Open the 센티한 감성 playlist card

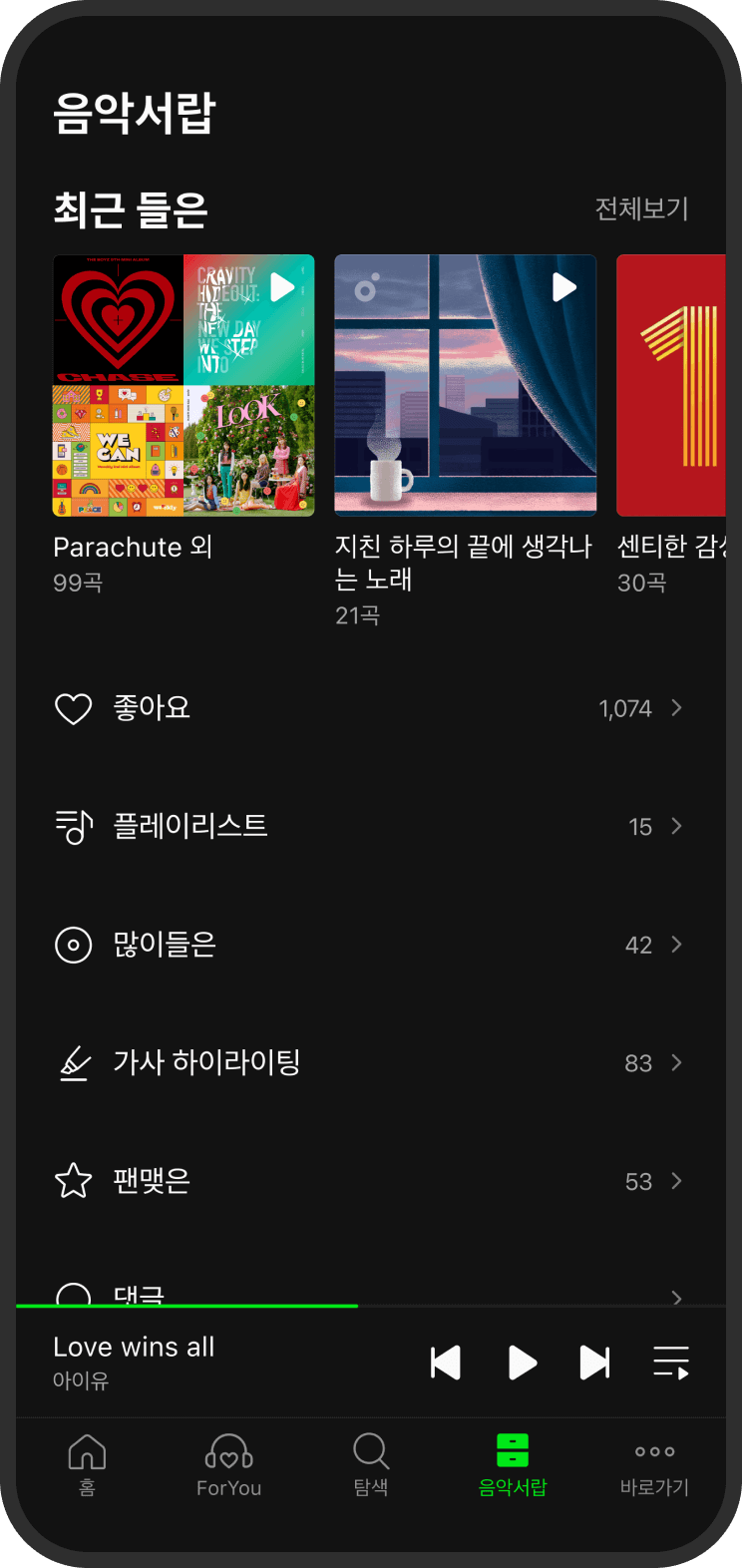point(670,386)
